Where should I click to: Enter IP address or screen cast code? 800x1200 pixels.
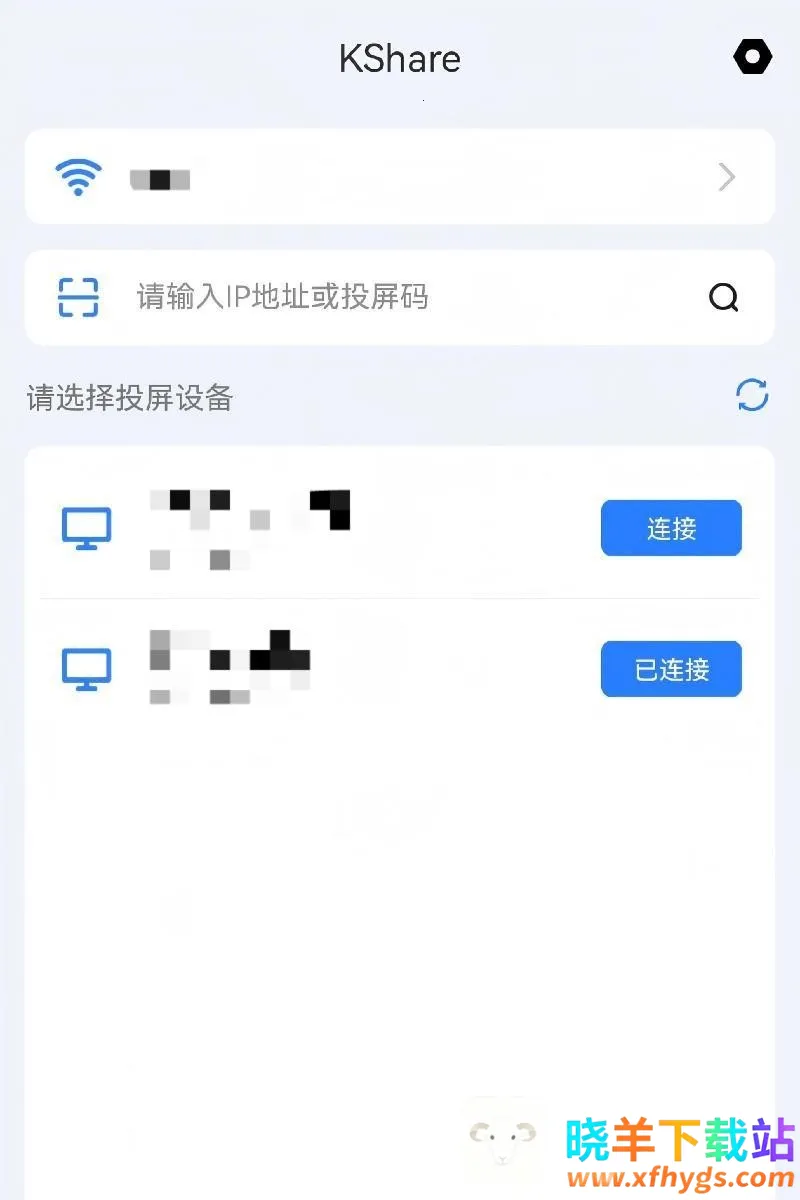[x=400, y=297]
